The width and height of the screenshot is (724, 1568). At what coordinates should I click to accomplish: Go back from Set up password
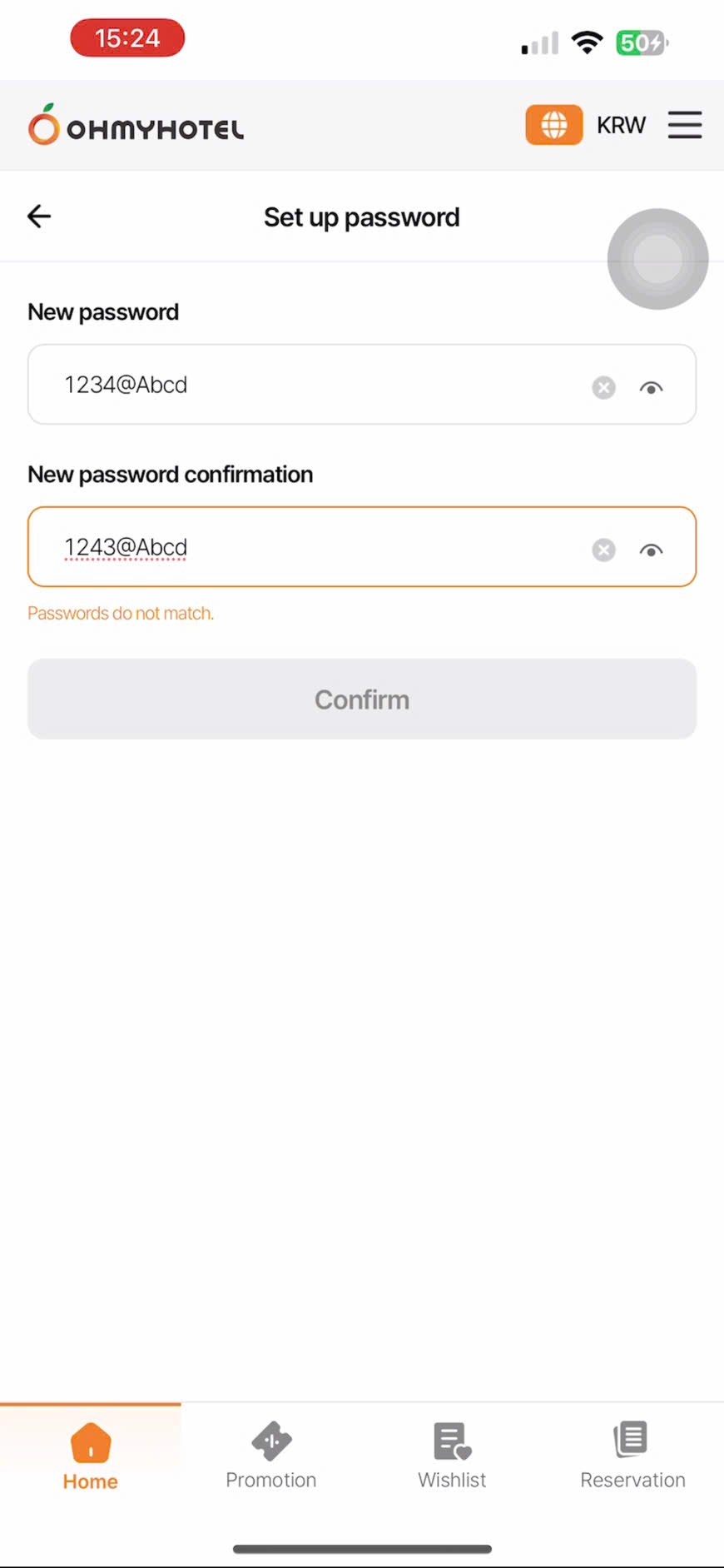click(x=39, y=217)
